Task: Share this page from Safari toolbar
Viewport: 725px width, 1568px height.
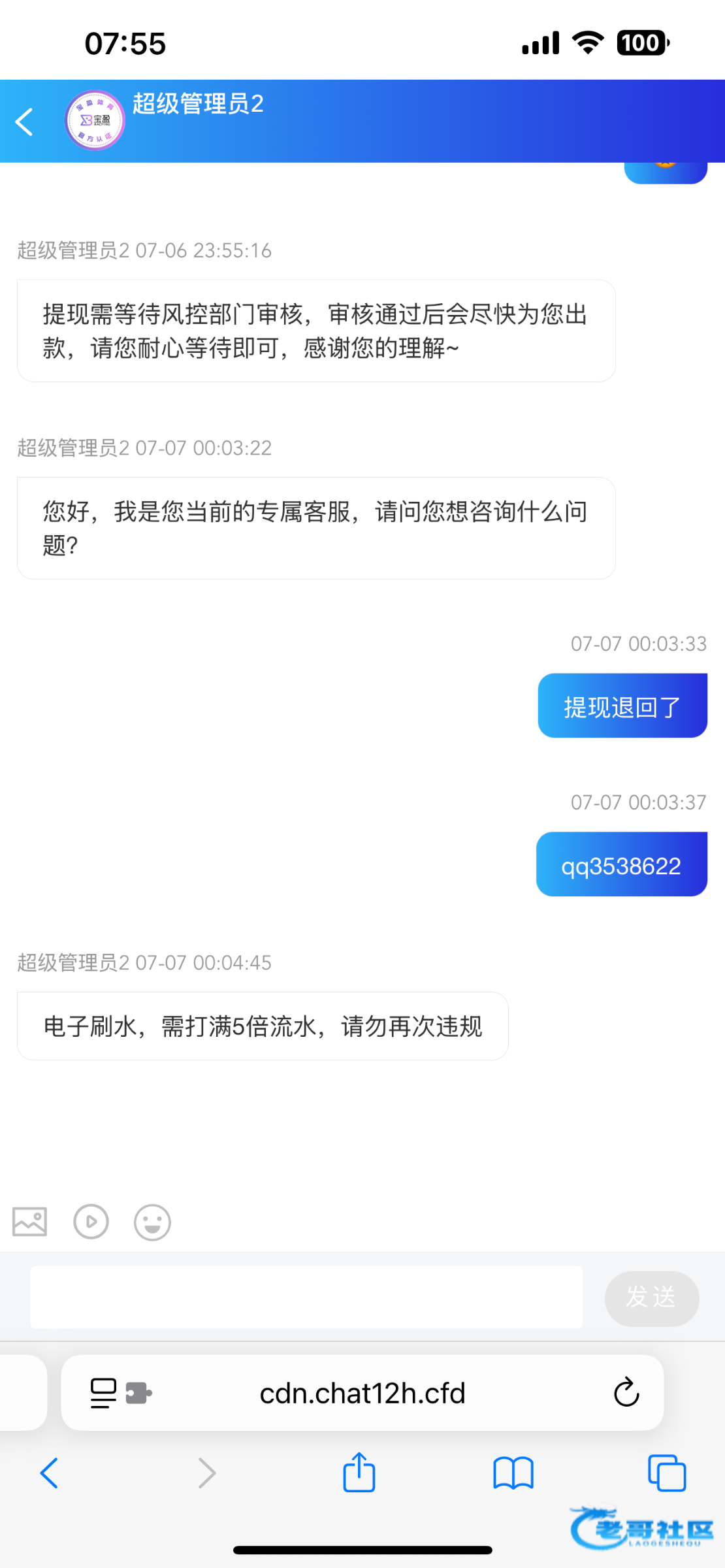Action: click(x=359, y=1473)
